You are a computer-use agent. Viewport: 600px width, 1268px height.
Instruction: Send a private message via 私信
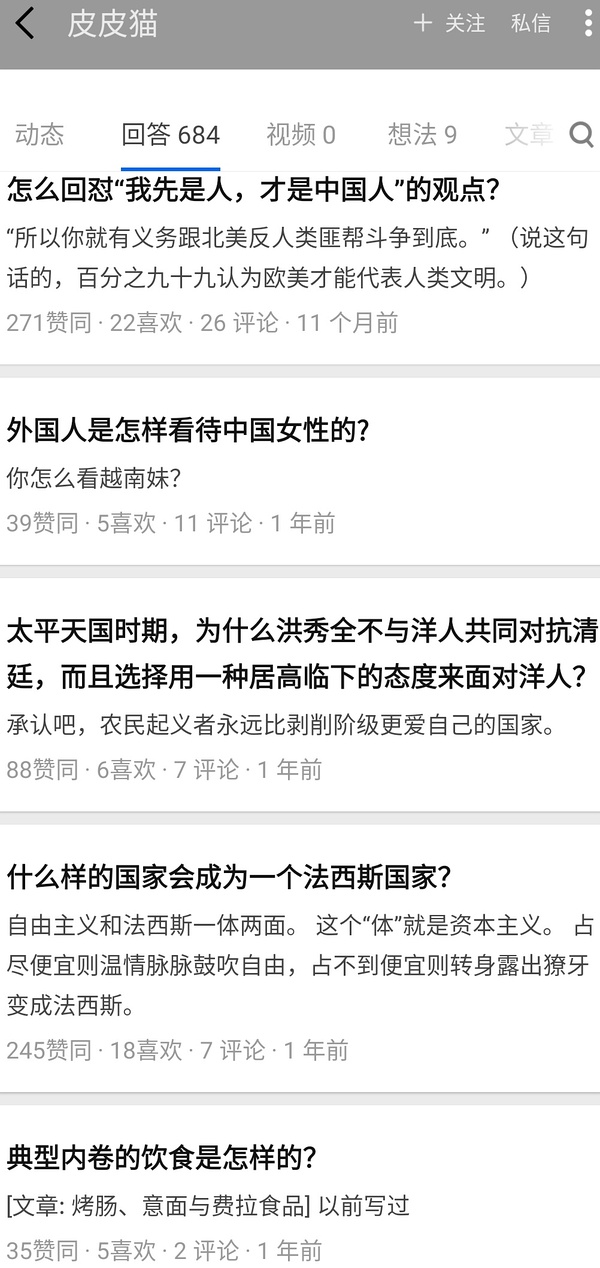coord(530,24)
